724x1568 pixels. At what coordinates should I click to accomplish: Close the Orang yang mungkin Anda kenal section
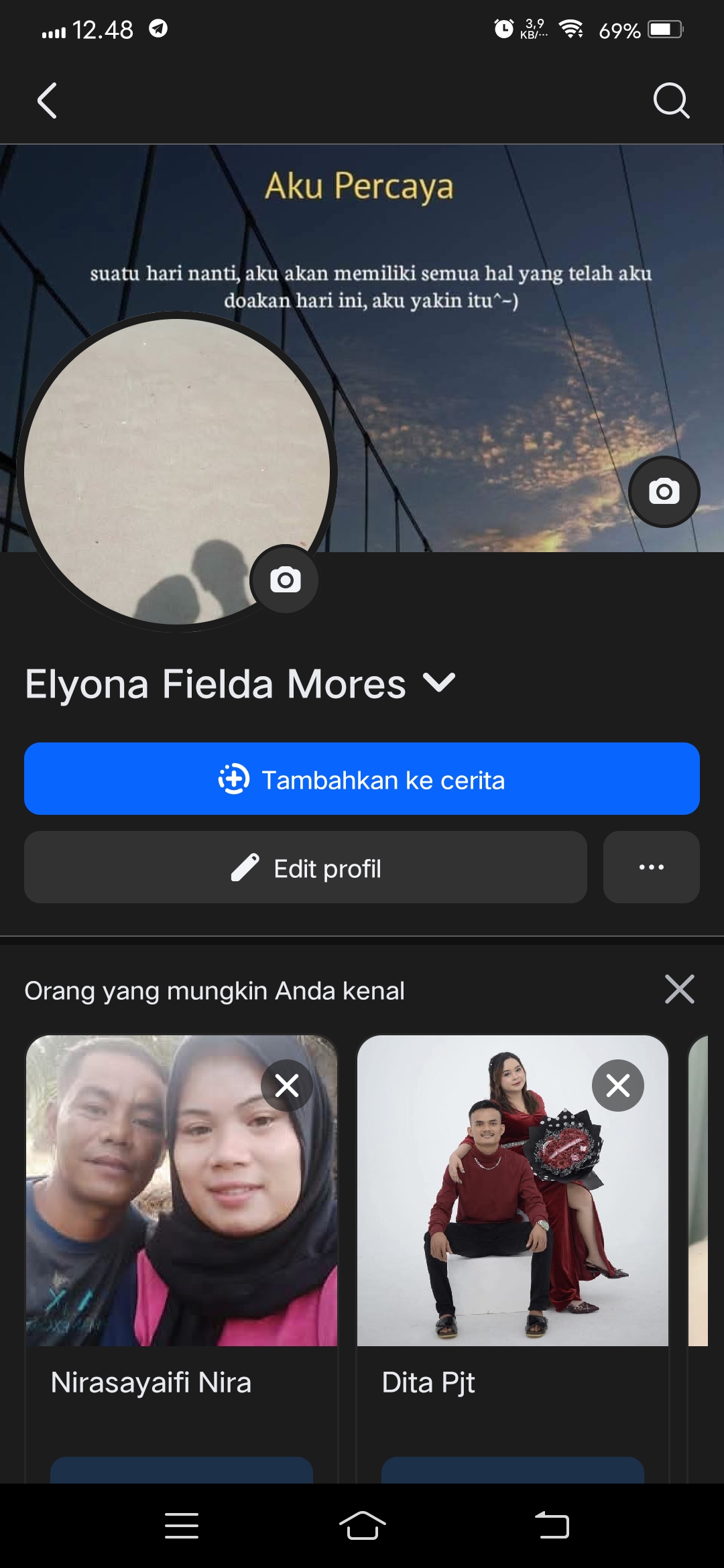tap(679, 989)
